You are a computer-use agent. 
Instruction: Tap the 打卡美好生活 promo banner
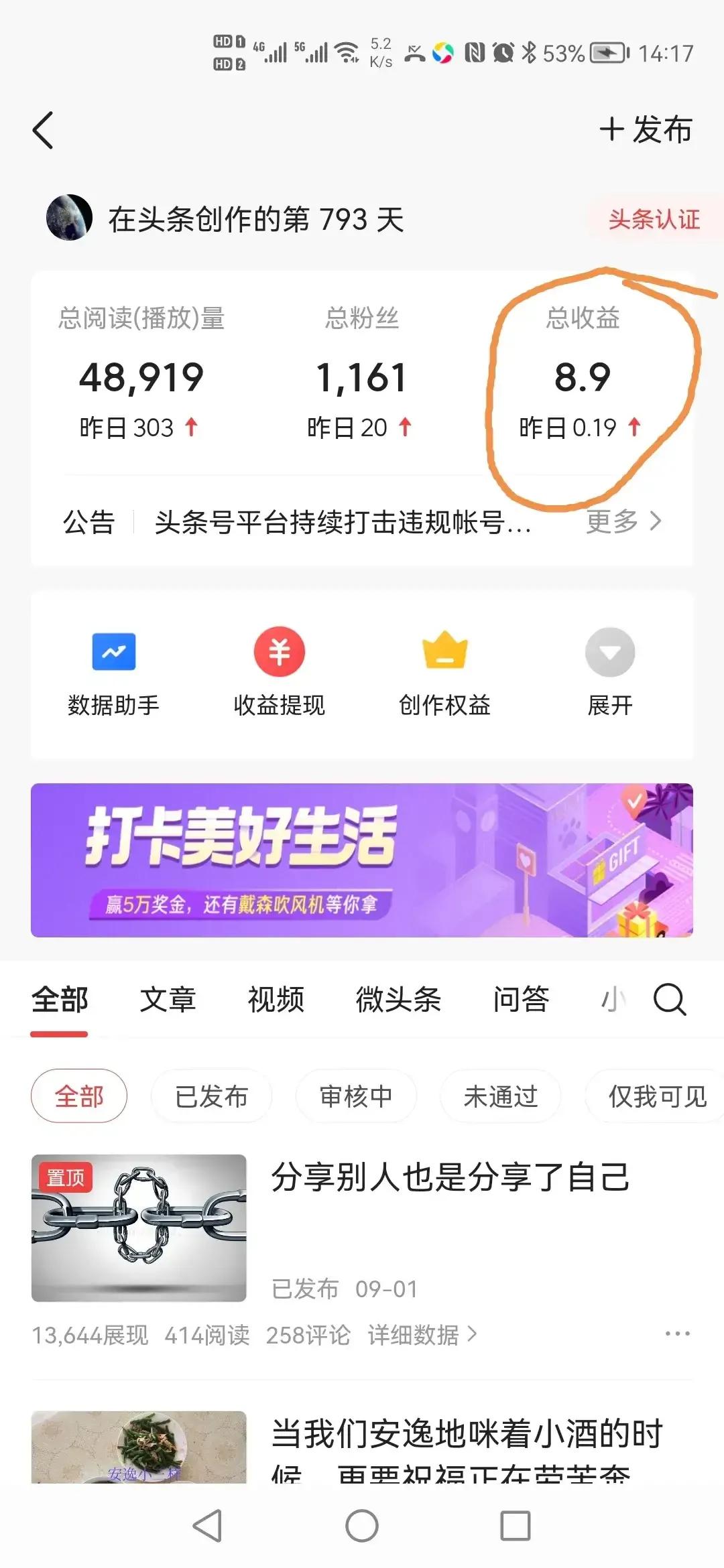[x=361, y=860]
